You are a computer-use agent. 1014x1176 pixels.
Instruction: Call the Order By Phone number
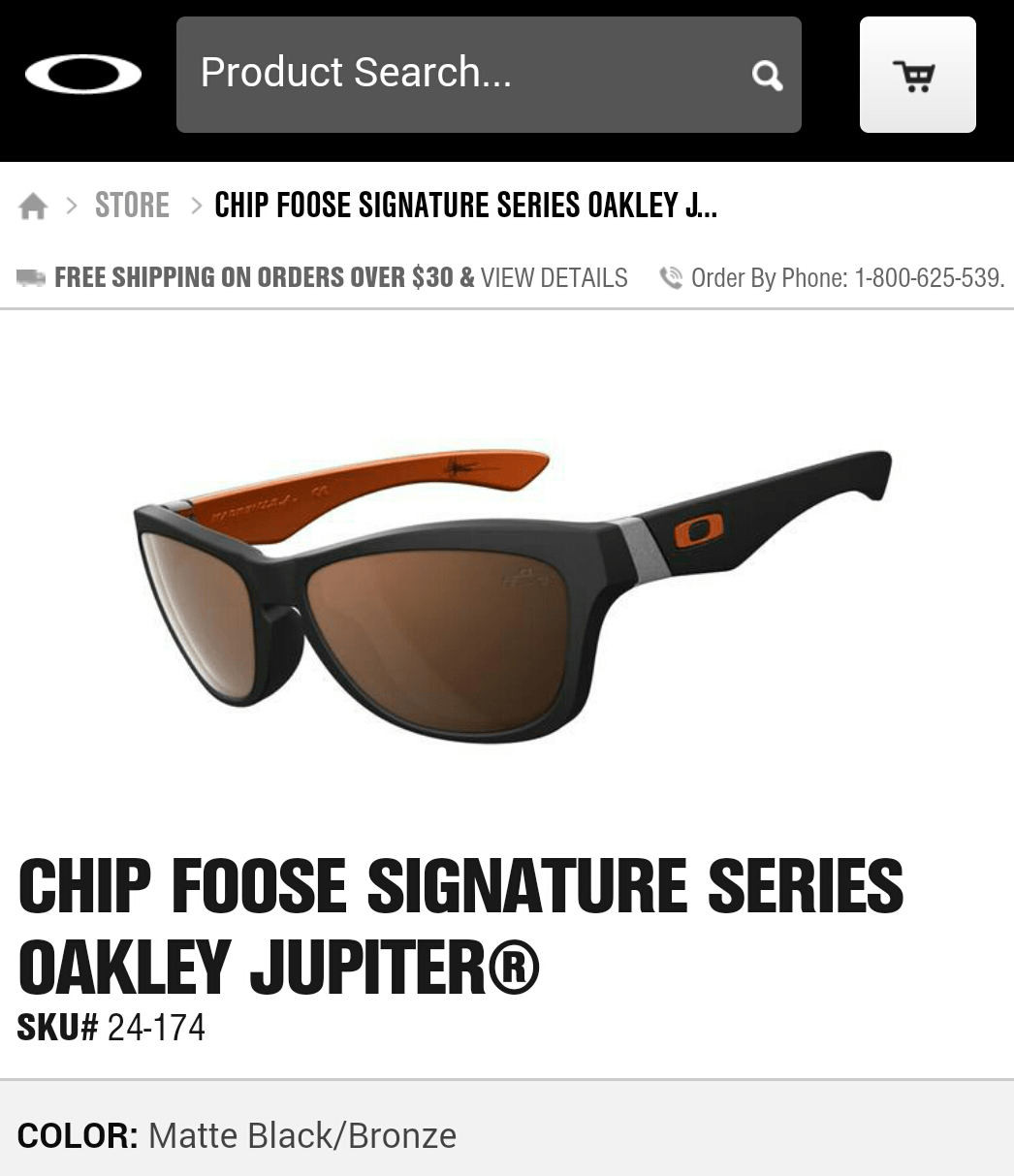click(x=845, y=278)
